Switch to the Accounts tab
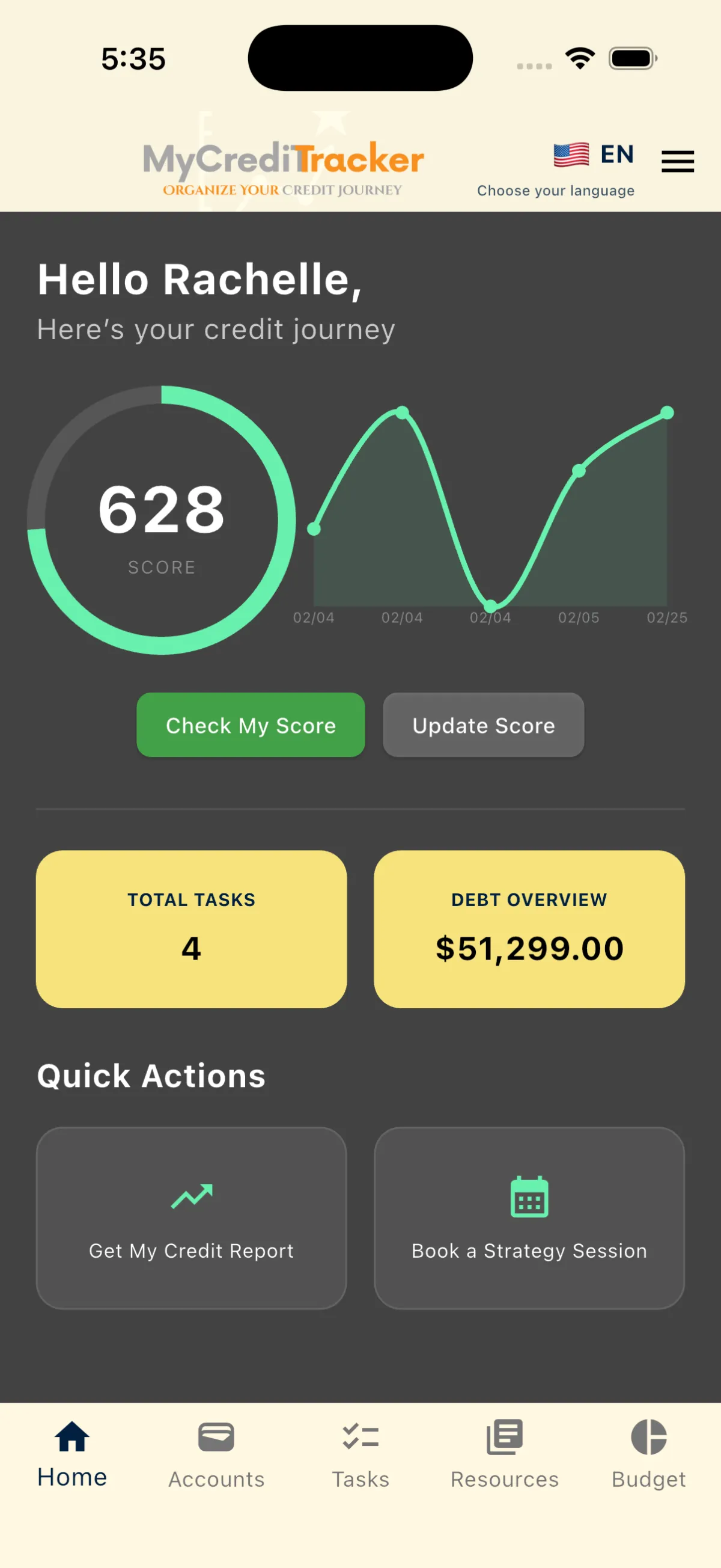 point(216,1455)
